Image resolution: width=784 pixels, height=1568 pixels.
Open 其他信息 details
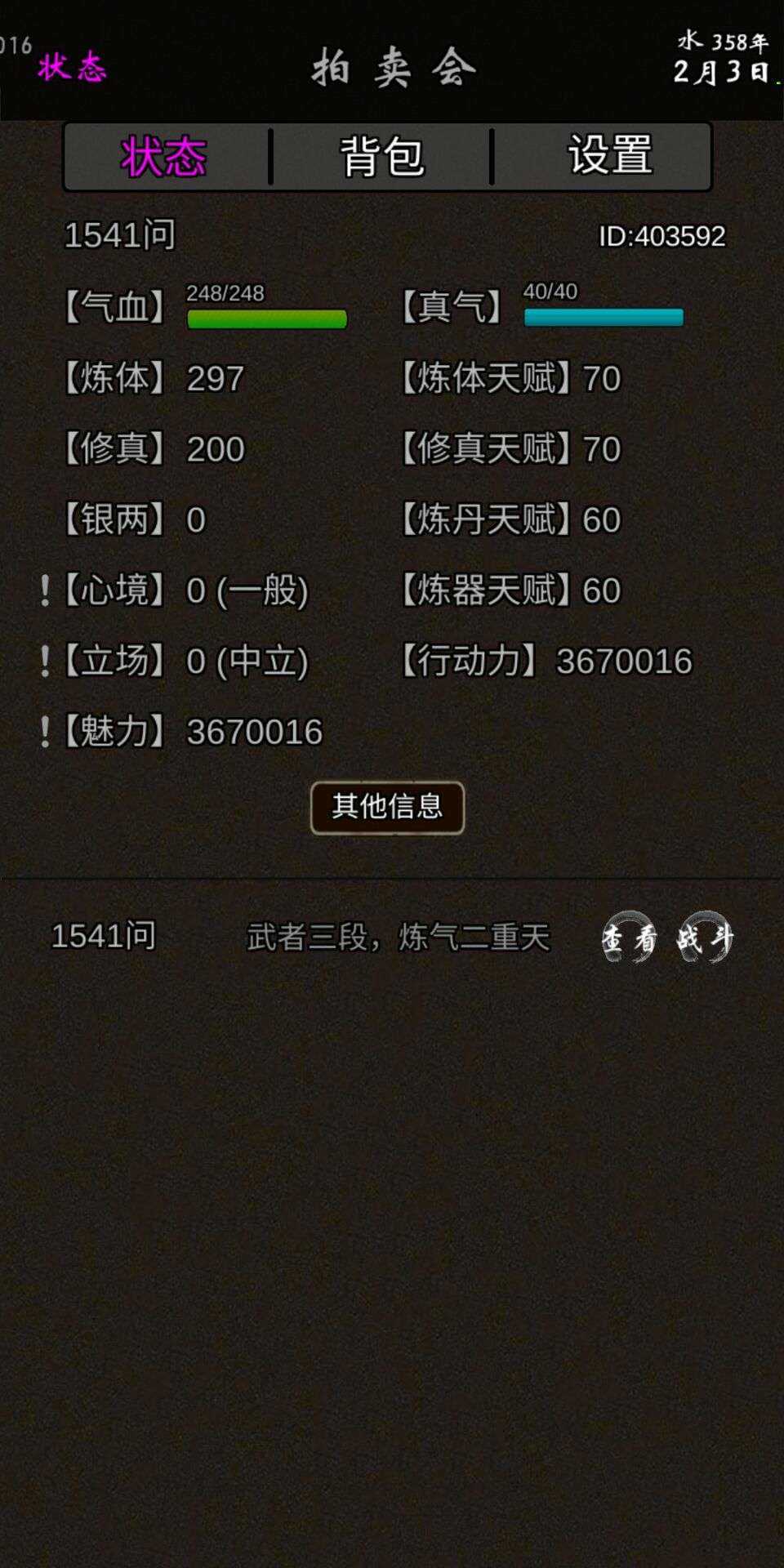[387, 808]
